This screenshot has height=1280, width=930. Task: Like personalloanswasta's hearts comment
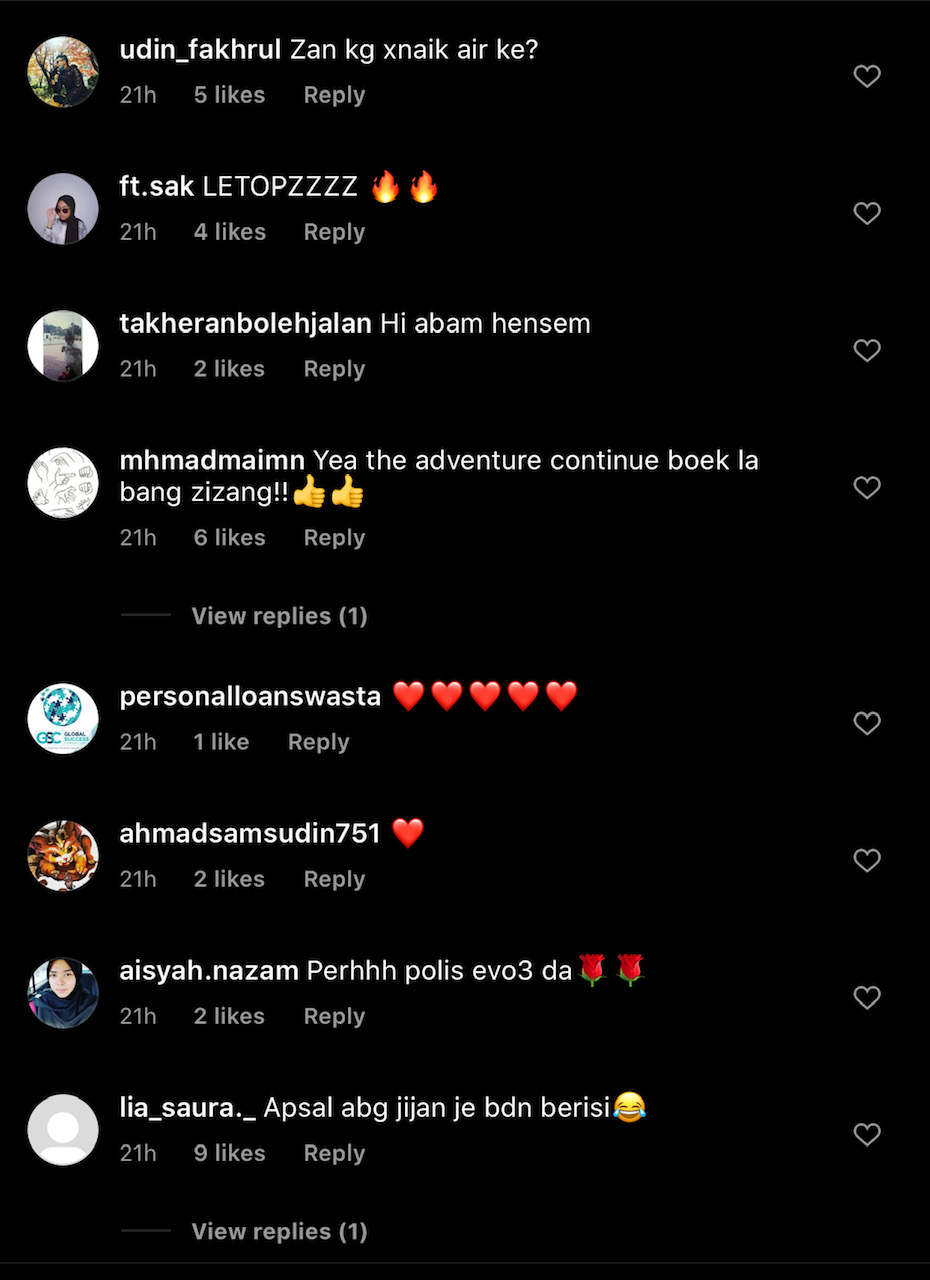point(866,723)
